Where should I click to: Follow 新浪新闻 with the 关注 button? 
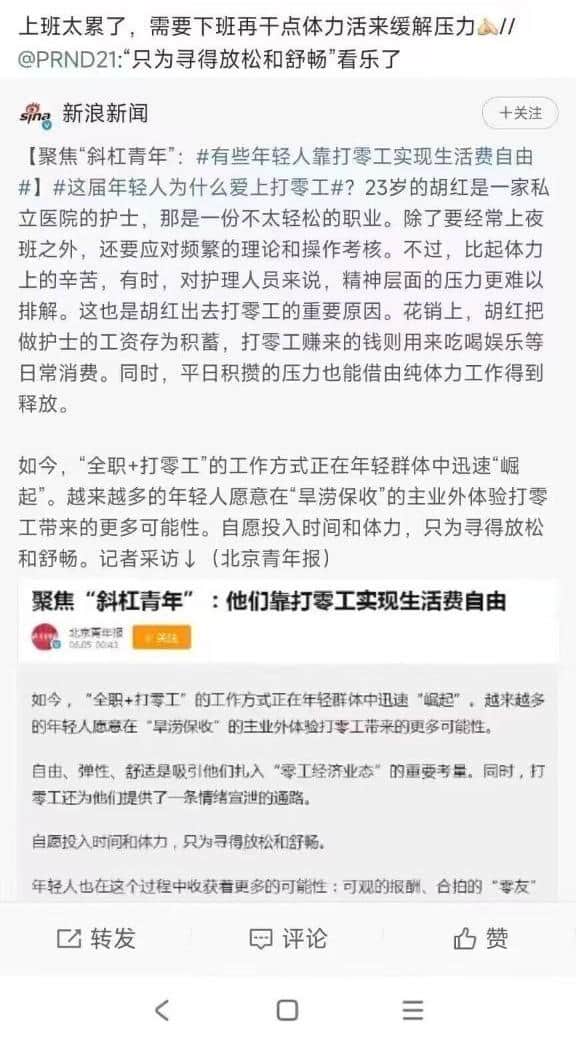[x=520, y=113]
